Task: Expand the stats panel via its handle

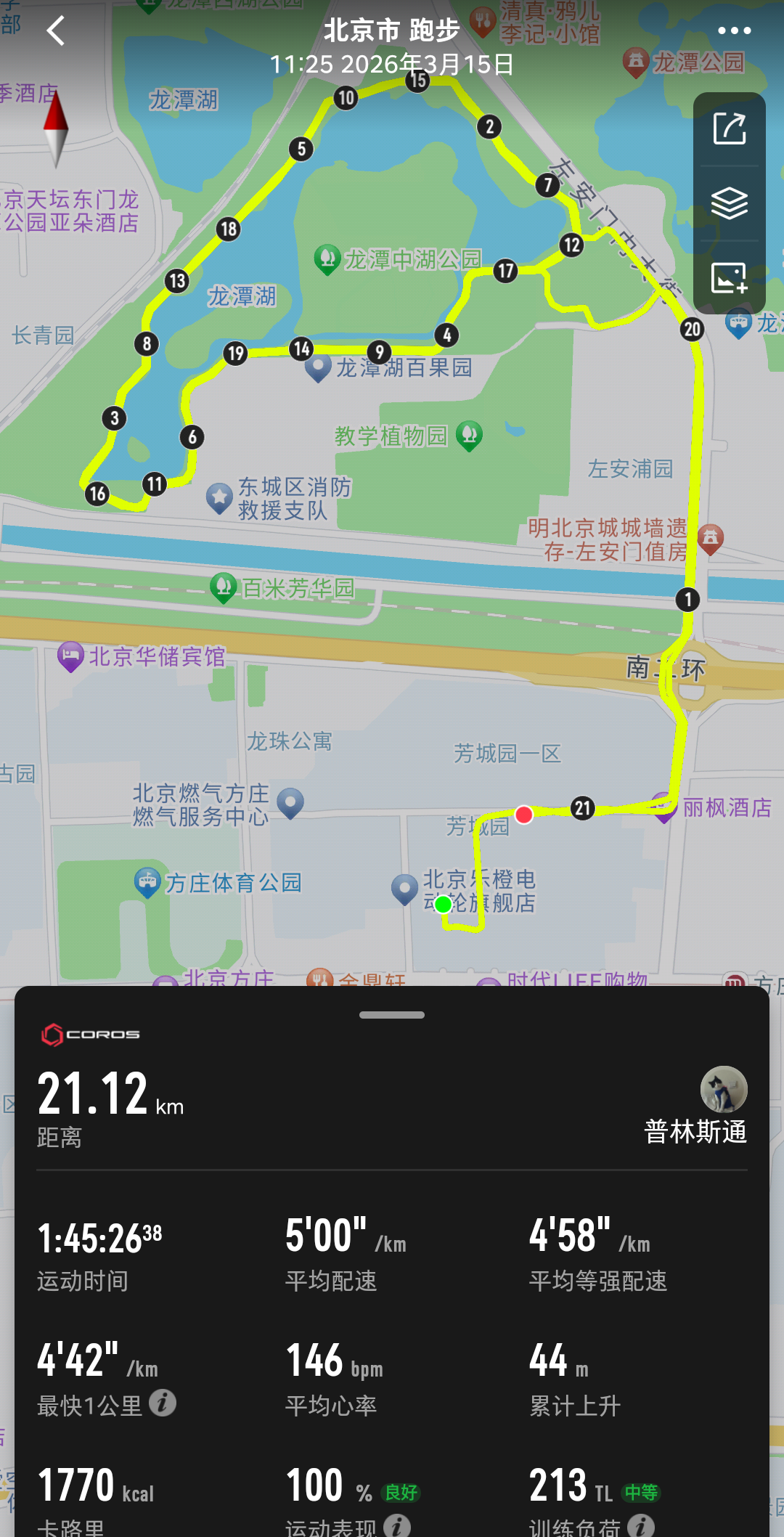Action: (392, 1015)
